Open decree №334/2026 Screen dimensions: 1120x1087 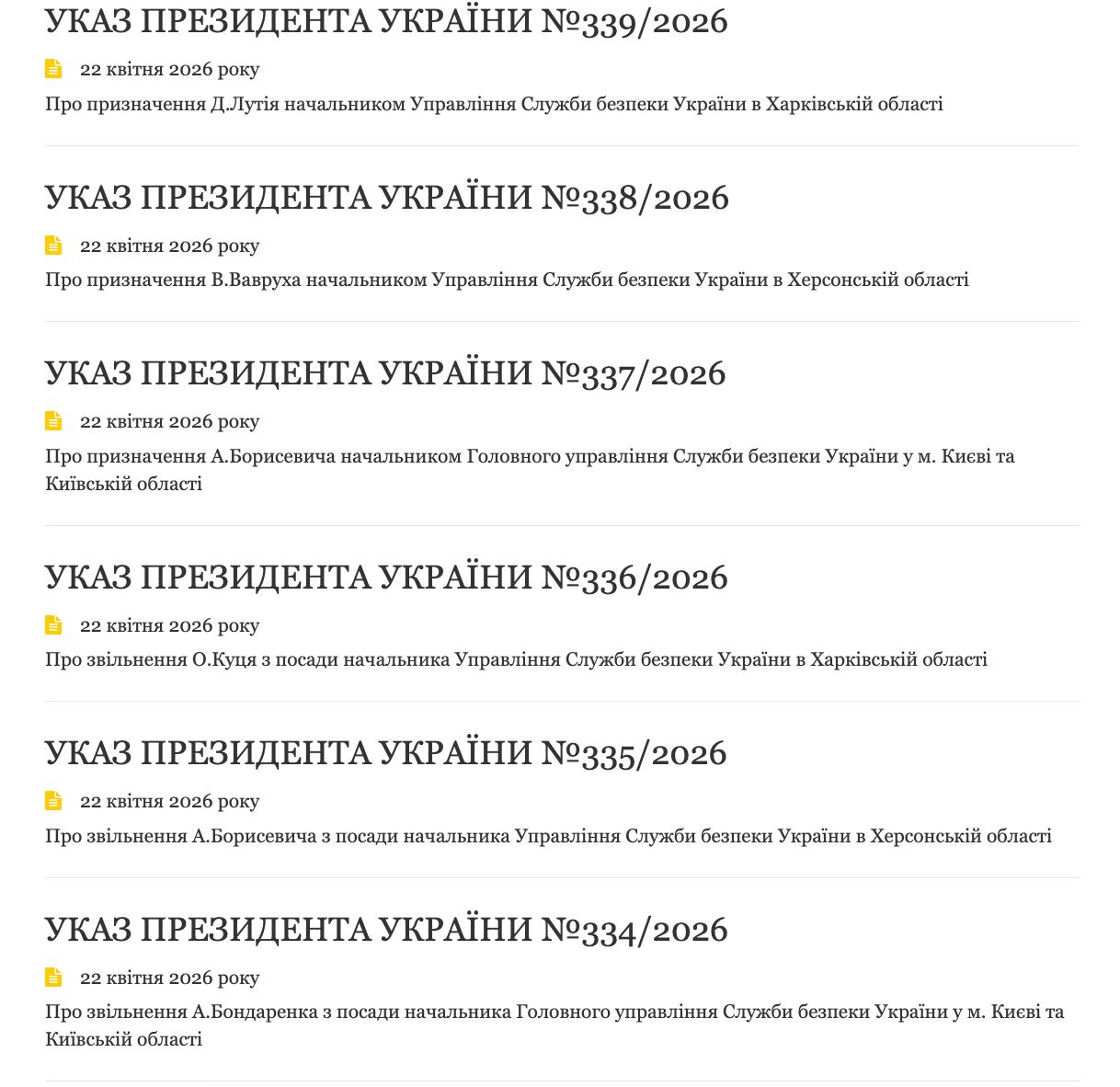point(386,929)
